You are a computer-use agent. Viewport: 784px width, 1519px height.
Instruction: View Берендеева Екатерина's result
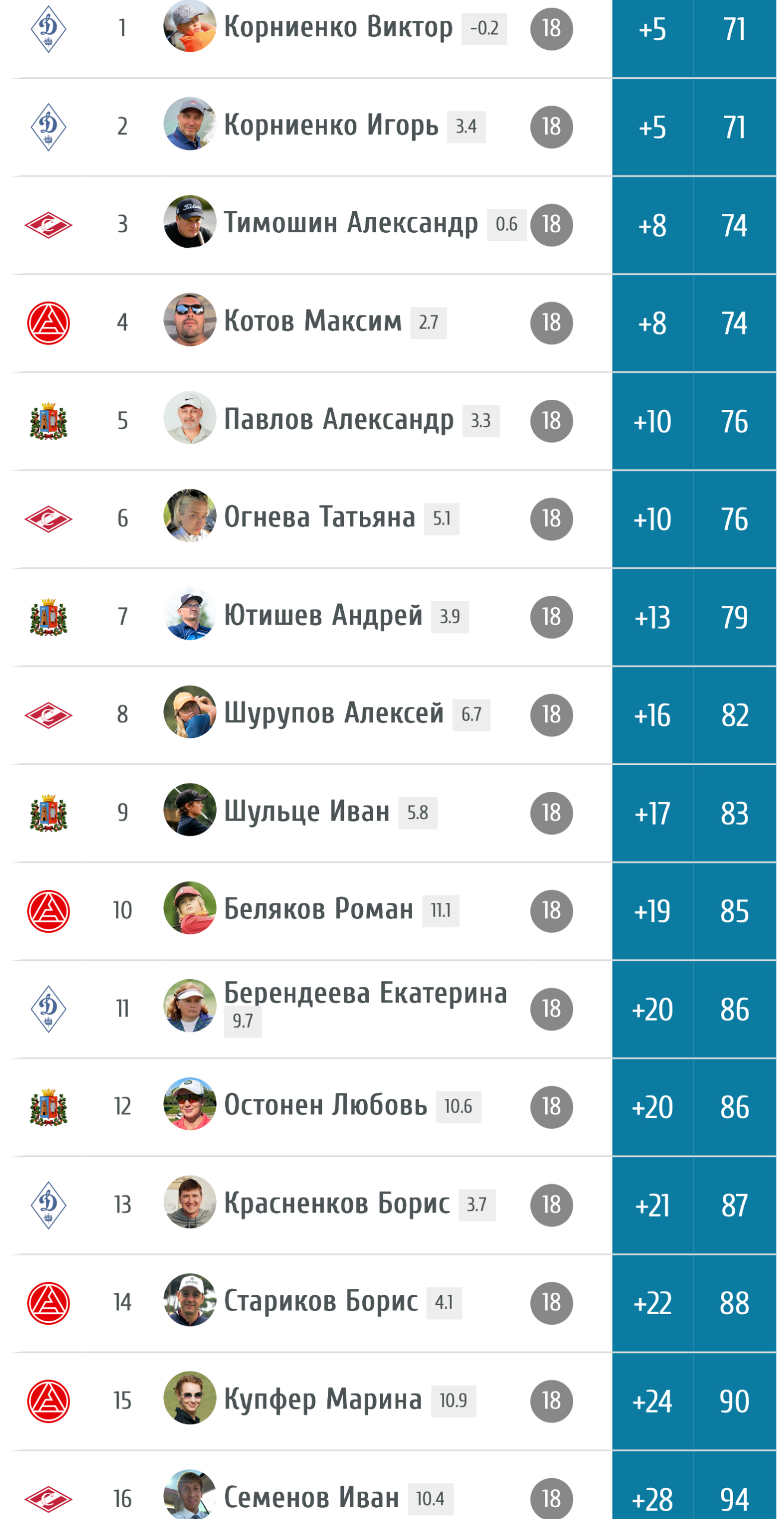click(x=393, y=1009)
